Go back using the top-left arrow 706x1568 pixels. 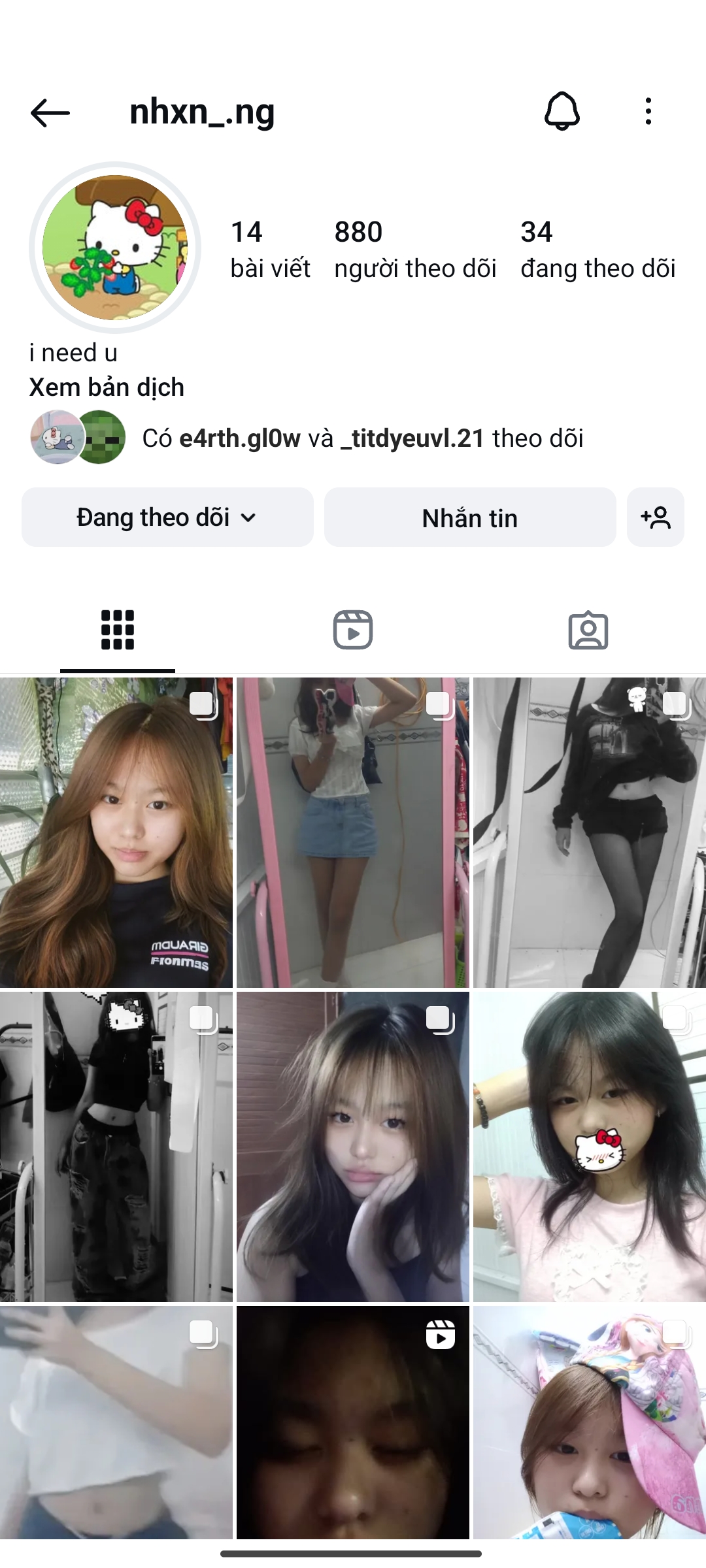tap(50, 112)
